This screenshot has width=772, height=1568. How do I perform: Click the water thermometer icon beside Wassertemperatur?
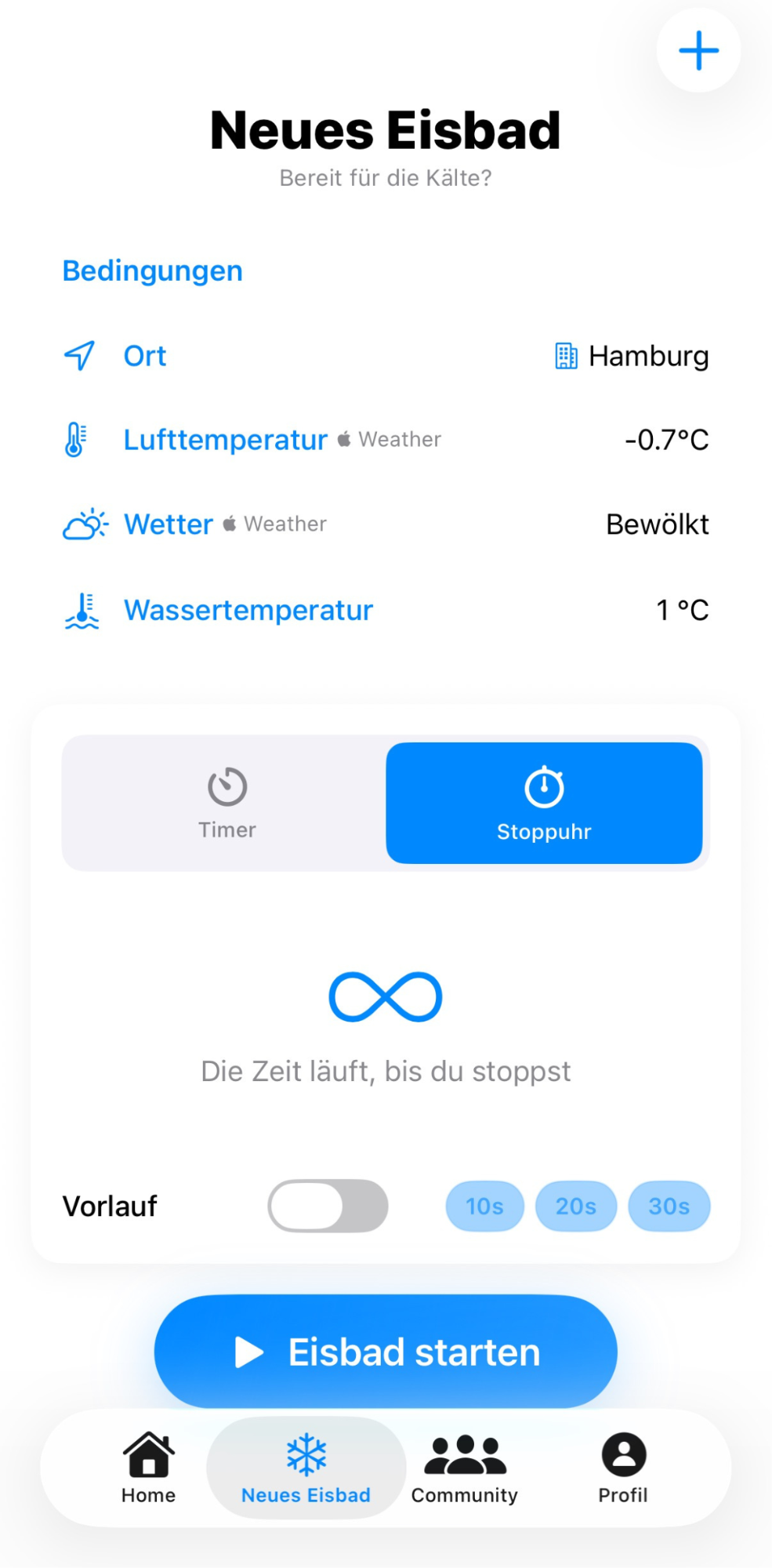click(82, 610)
